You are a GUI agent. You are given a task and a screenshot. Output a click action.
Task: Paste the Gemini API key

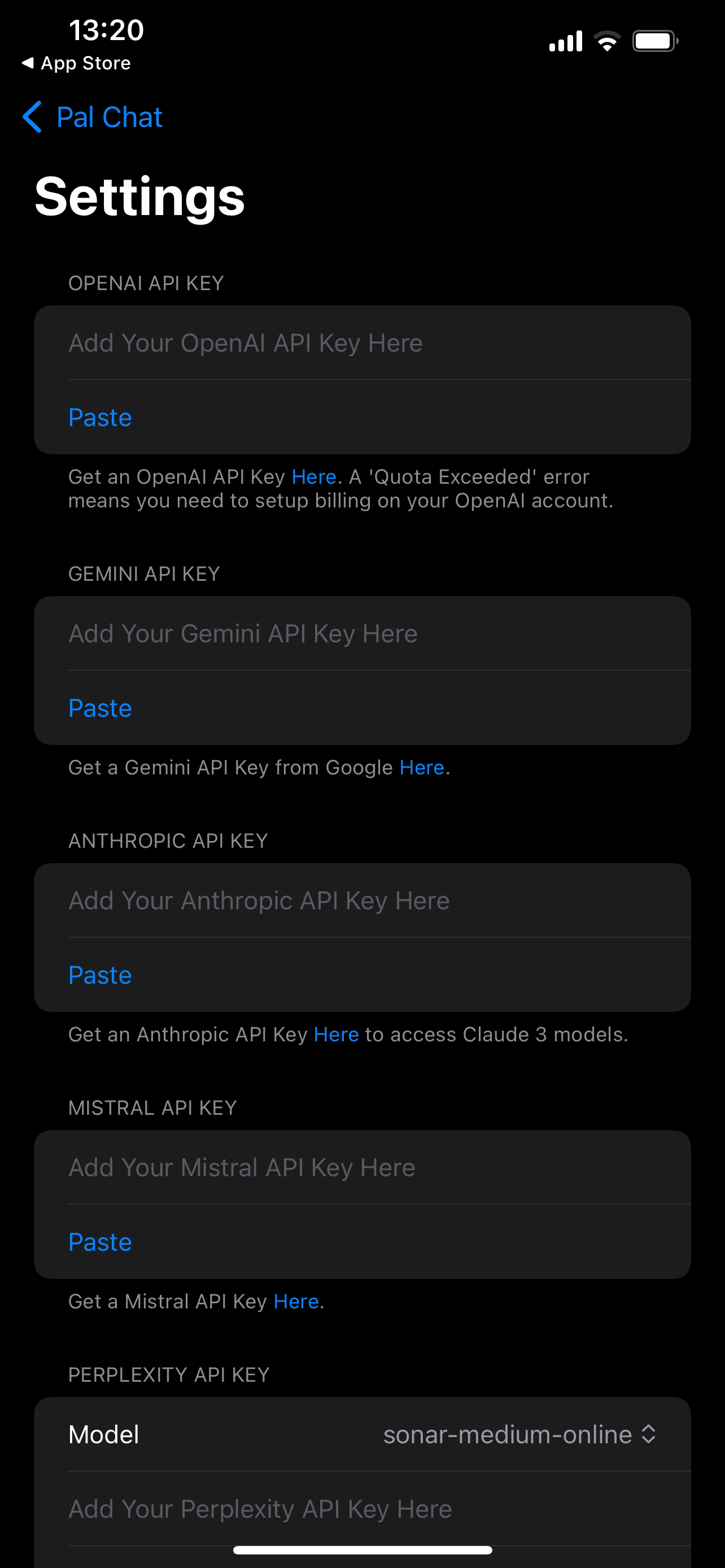pos(101,708)
